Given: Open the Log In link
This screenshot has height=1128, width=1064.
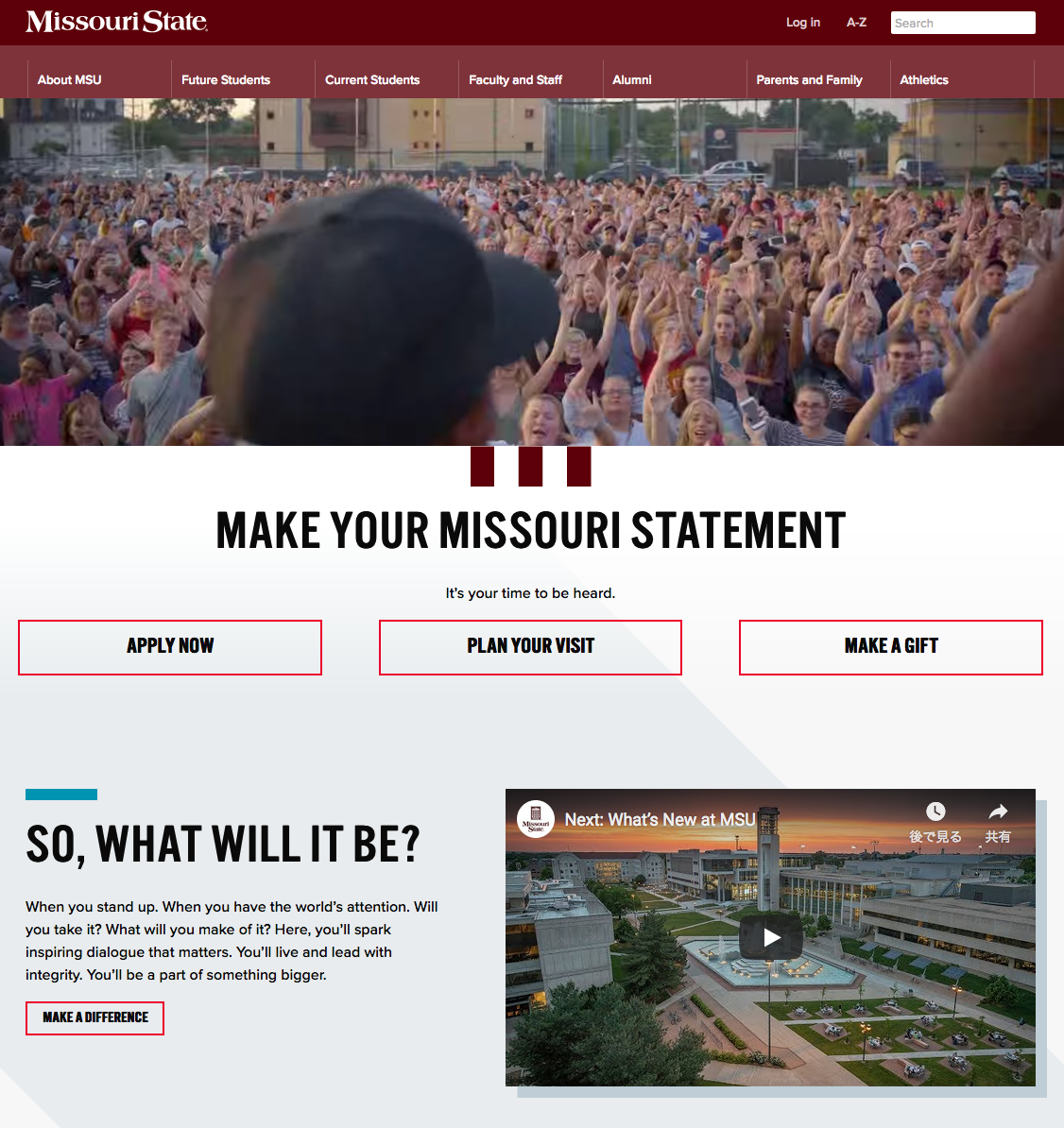Looking at the screenshot, I should click(x=802, y=23).
